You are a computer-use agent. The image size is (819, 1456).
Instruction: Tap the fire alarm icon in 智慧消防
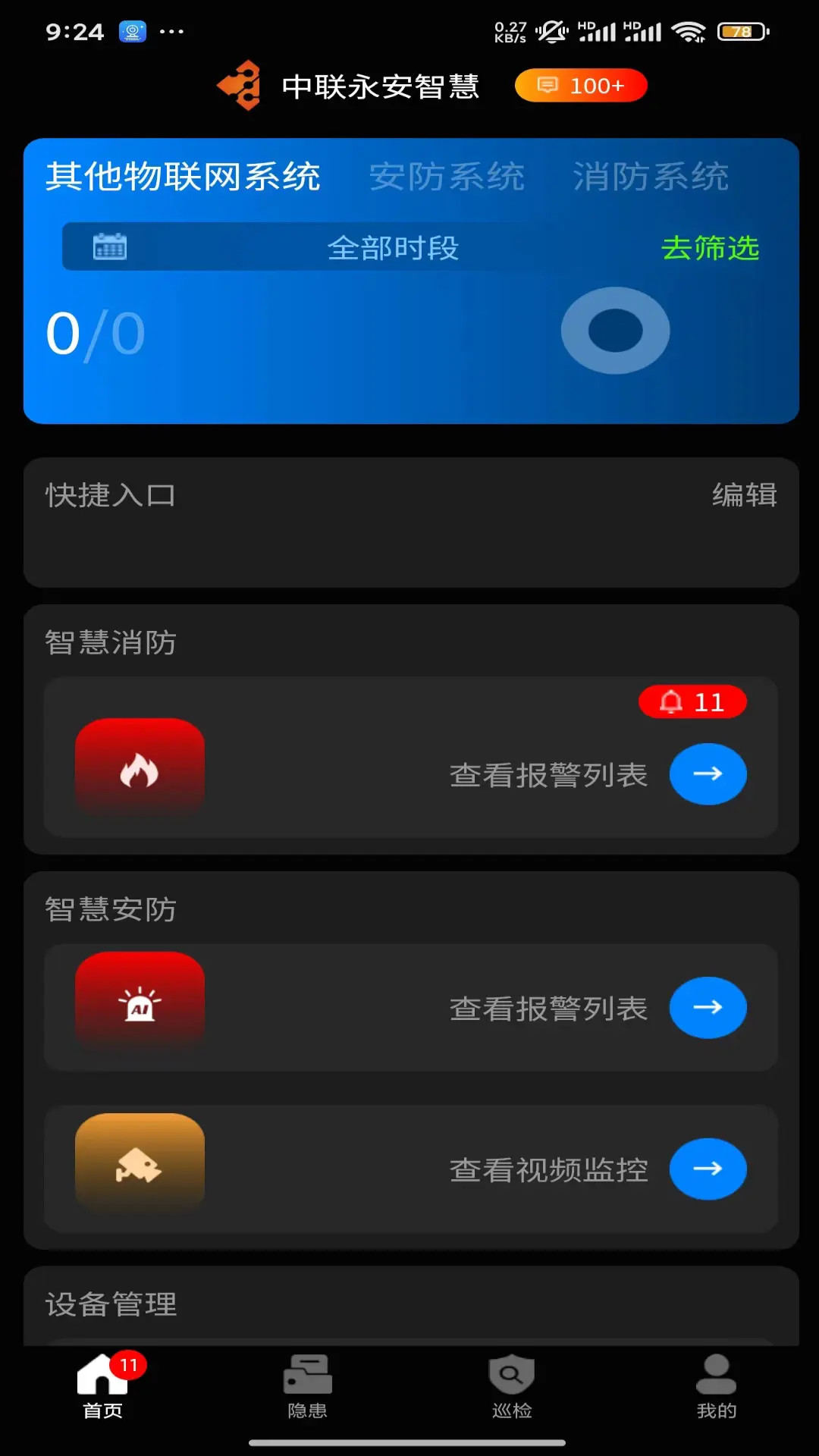click(140, 769)
